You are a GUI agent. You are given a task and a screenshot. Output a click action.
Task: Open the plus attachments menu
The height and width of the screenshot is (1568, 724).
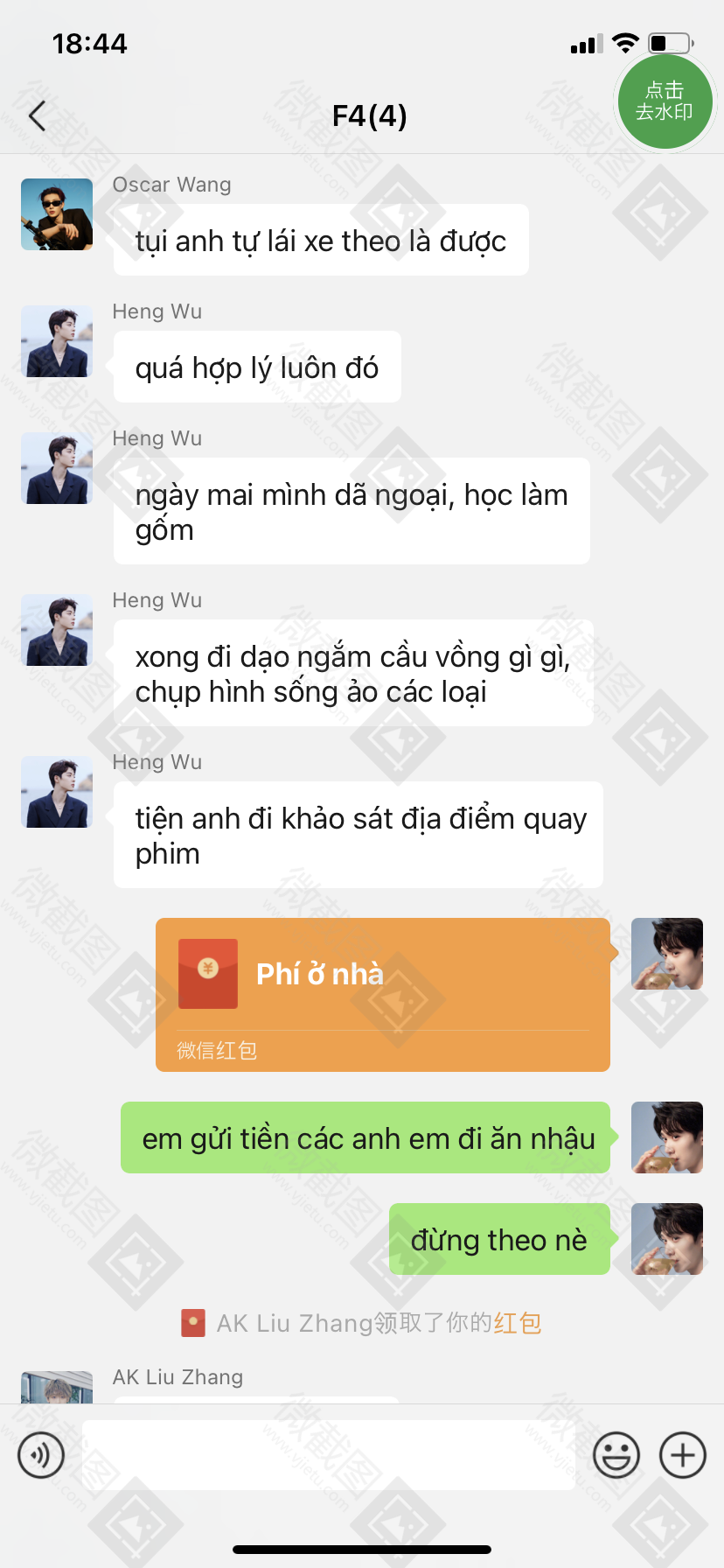point(683,1455)
